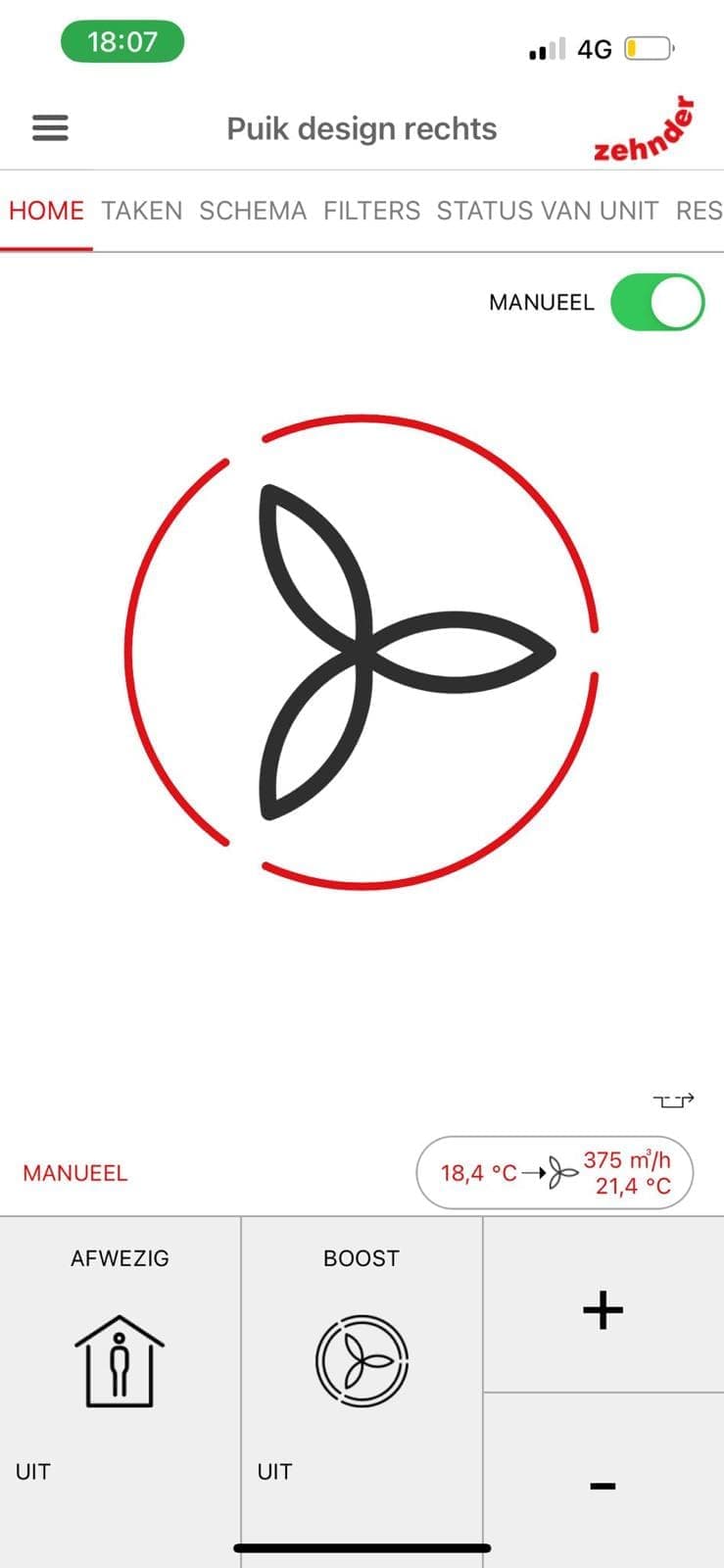Switch to the FILTERS tab
The width and height of the screenshot is (724, 1568).
coord(371,210)
